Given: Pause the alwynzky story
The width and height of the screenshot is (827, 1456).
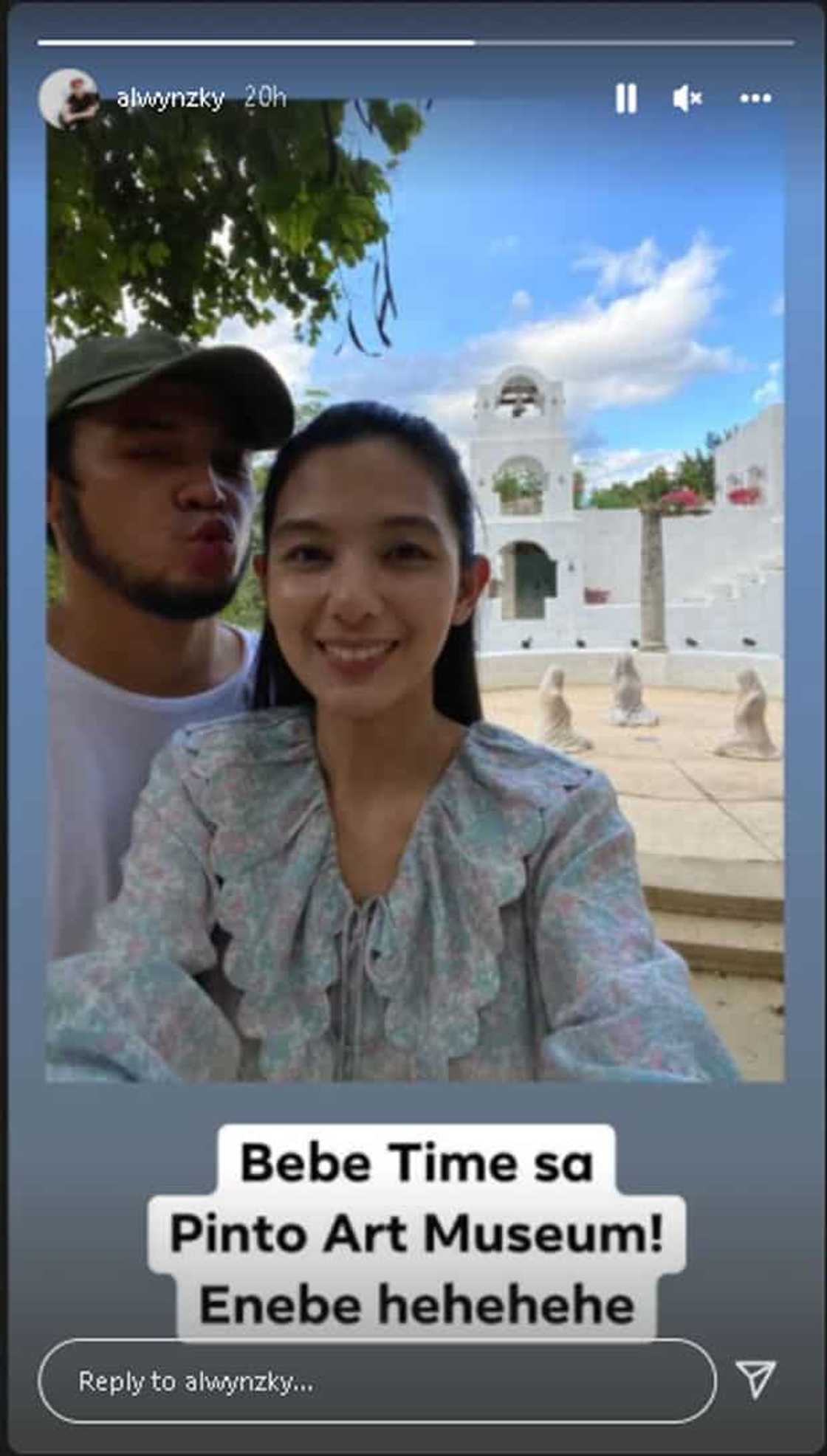Looking at the screenshot, I should pyautogui.click(x=626, y=98).
